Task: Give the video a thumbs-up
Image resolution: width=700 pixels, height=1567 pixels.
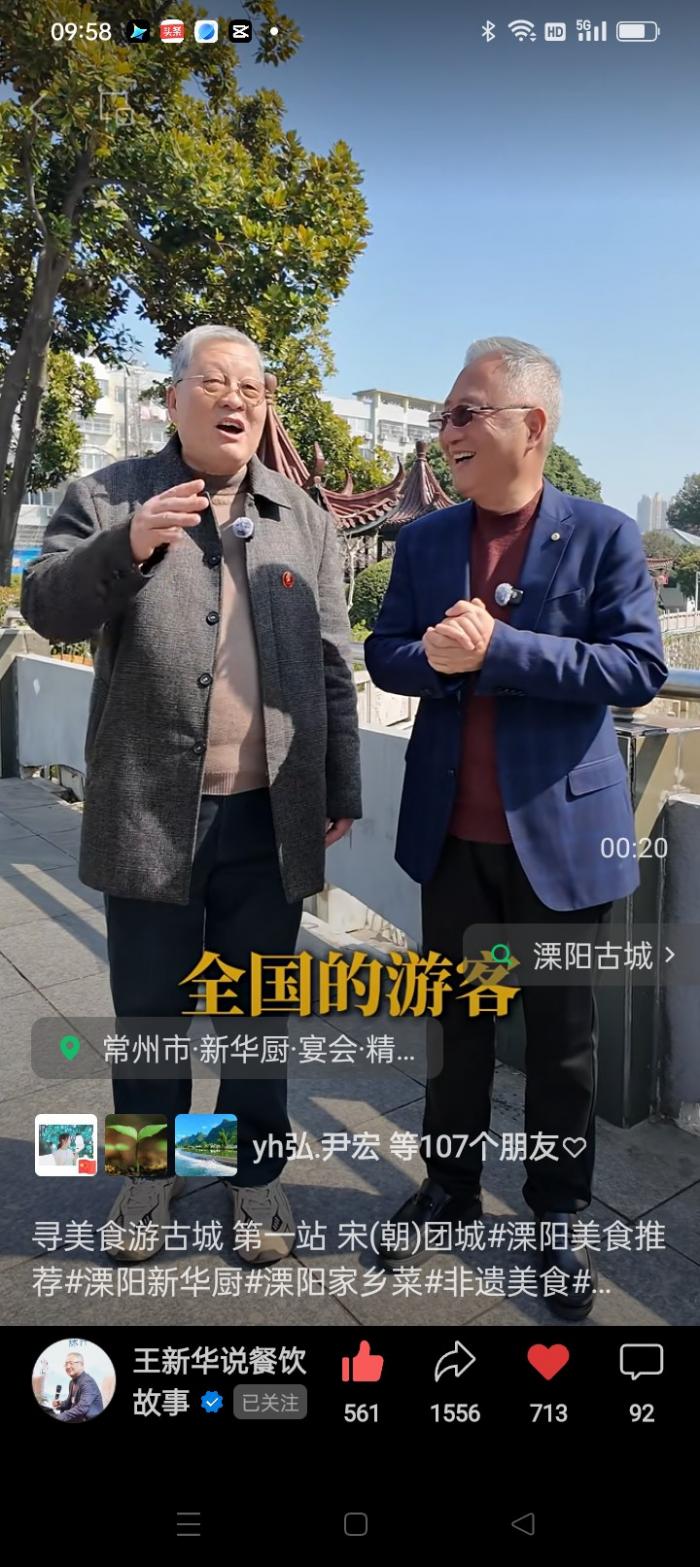Action: click(362, 1362)
